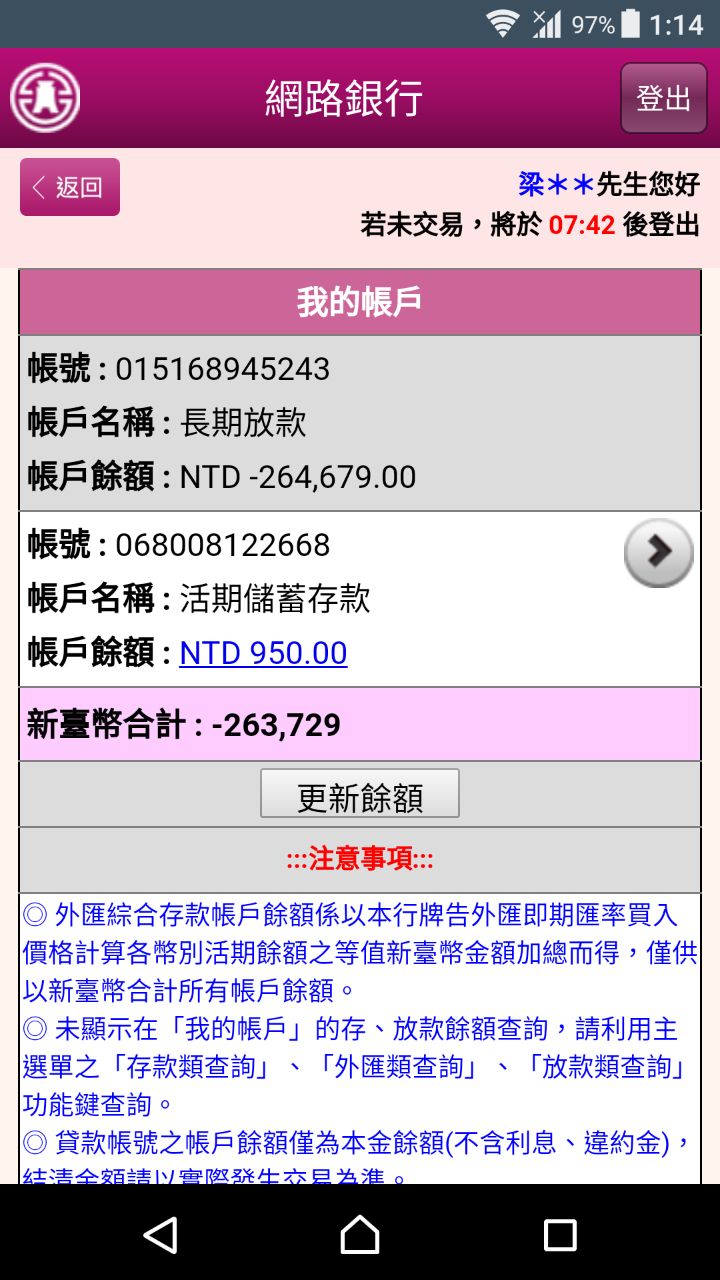The image size is (720, 1280).
Task: Go to the system home screen
Action: [360, 1234]
